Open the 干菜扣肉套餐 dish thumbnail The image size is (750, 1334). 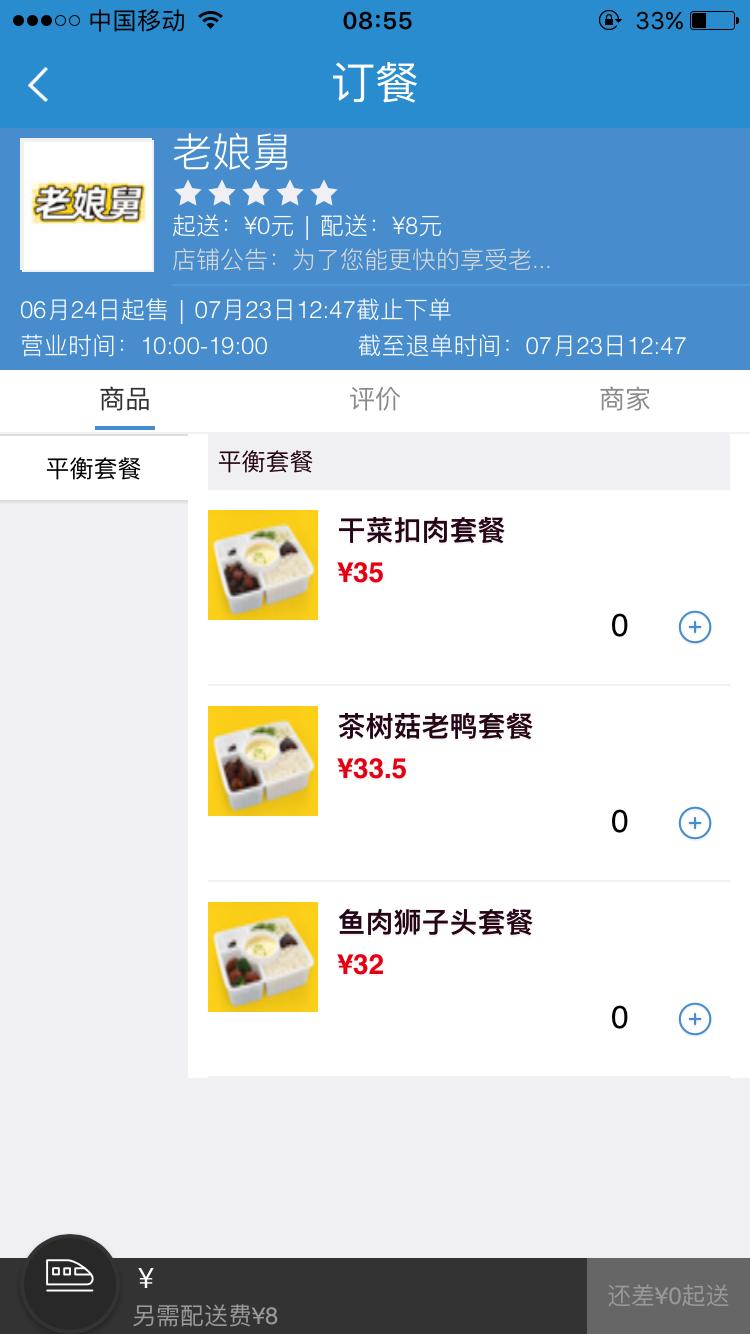click(262, 564)
